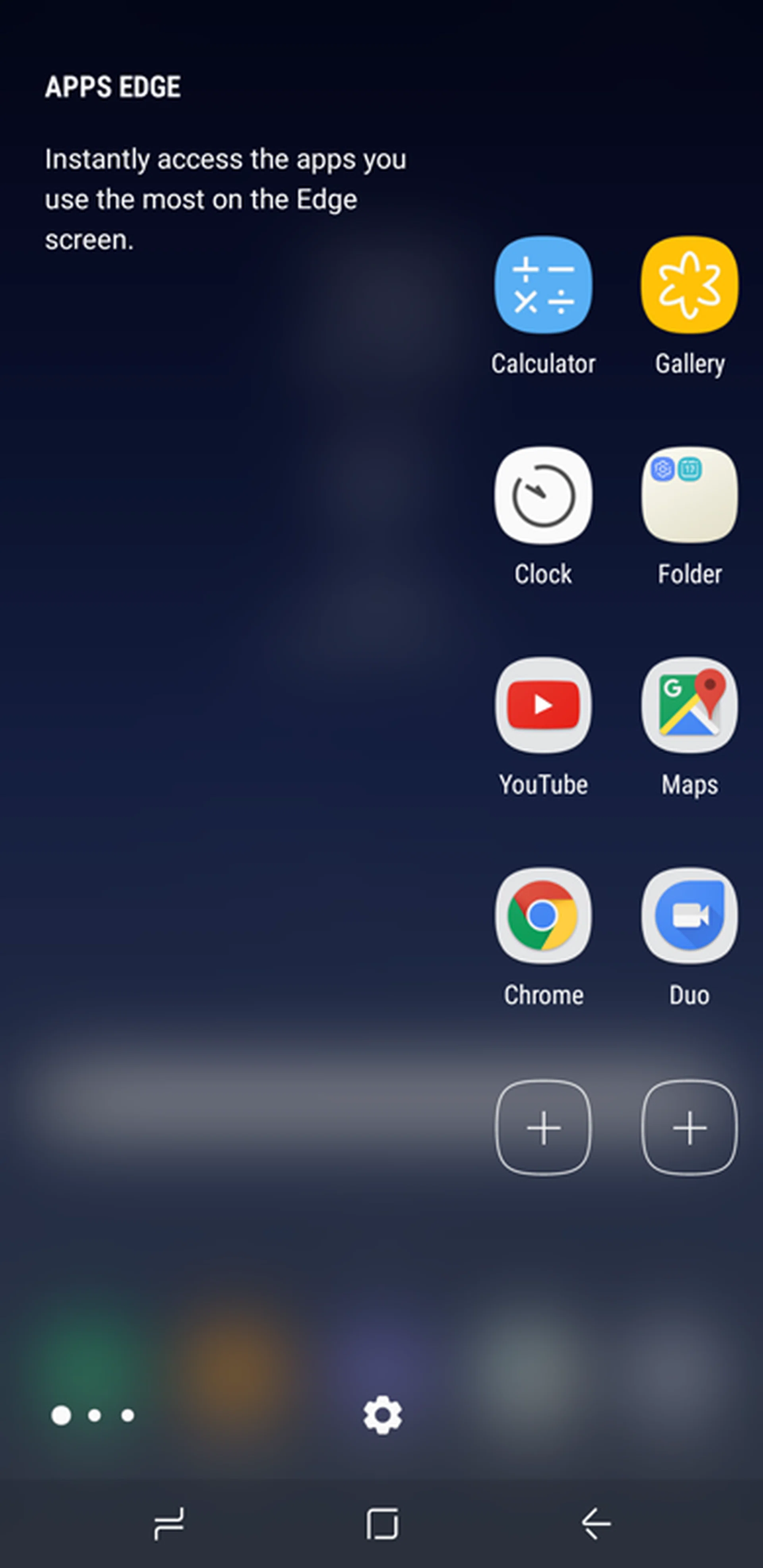Tap the left empty plus slot under Chrome
763x1568 pixels.
(542, 1127)
